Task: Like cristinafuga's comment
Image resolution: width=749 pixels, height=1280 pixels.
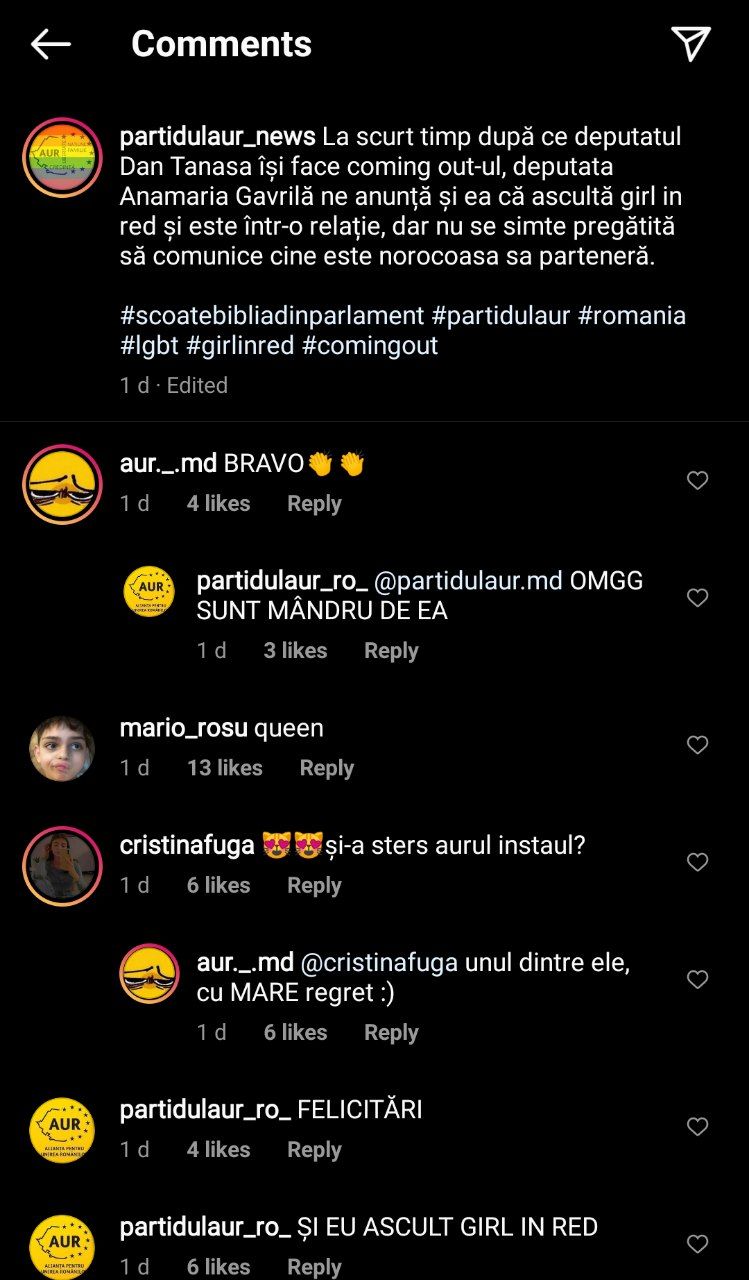Action: (x=697, y=862)
